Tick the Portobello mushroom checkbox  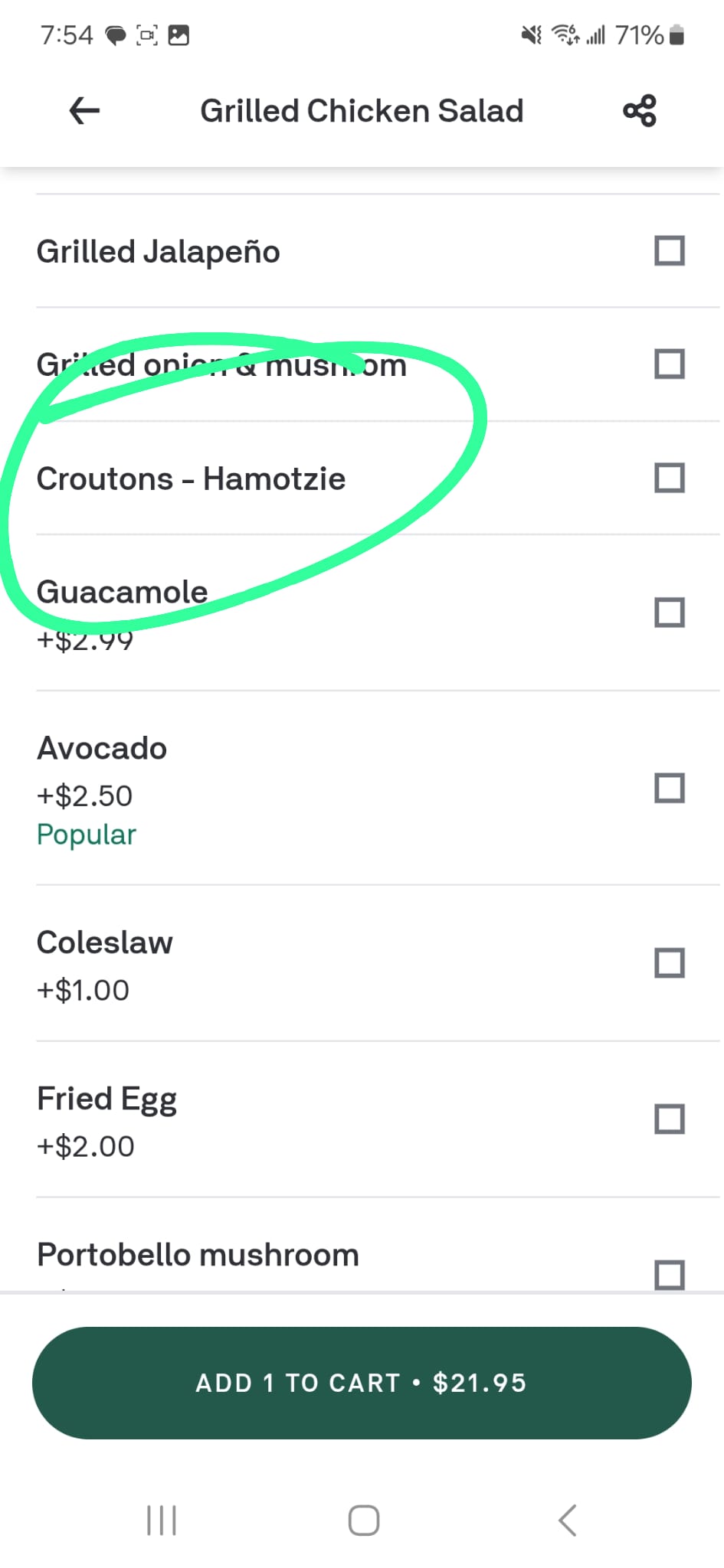coord(670,1274)
